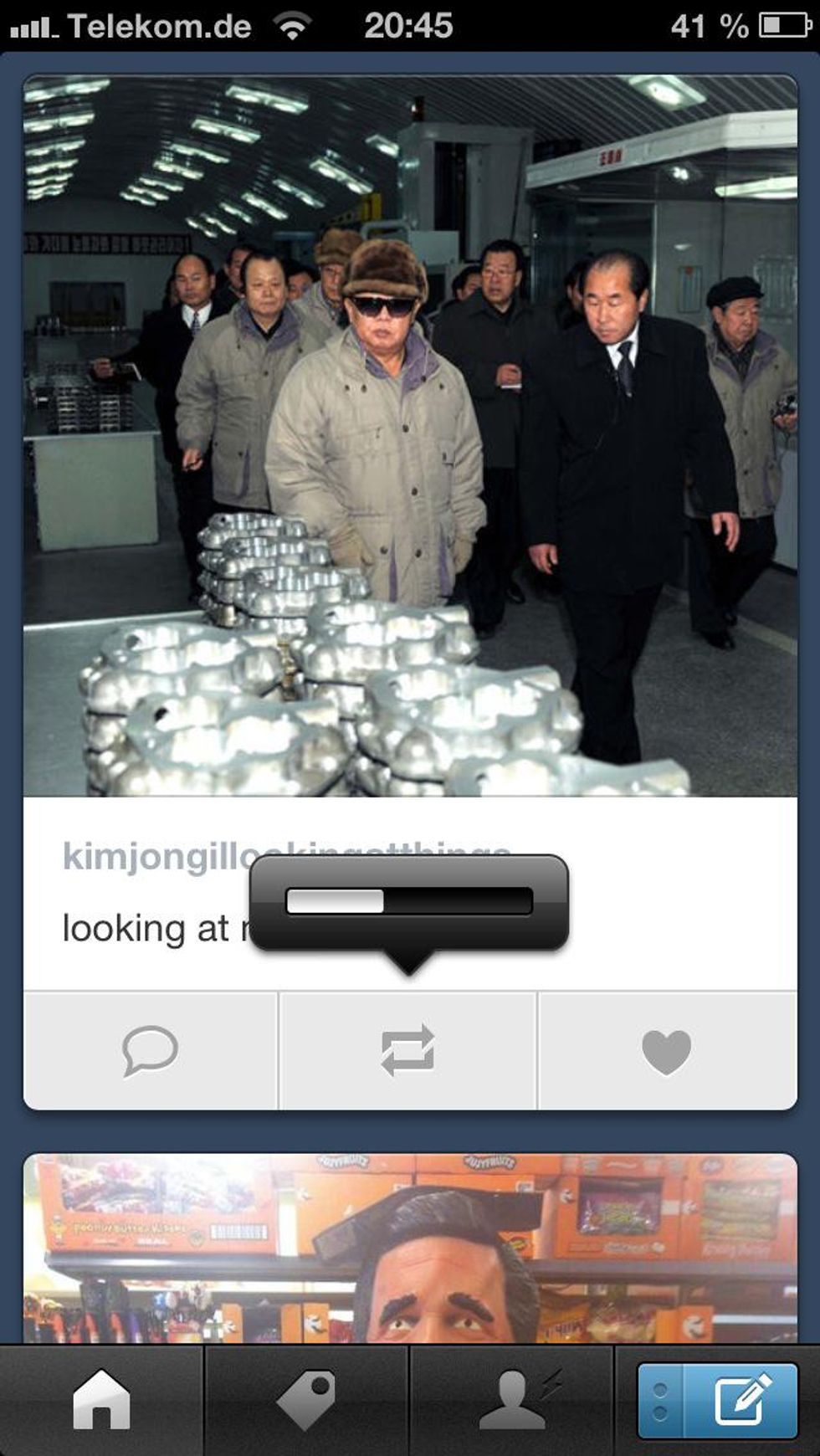The width and height of the screenshot is (820, 1456).
Task: Reblog the kimjongillookingatthings post
Action: point(407,1050)
